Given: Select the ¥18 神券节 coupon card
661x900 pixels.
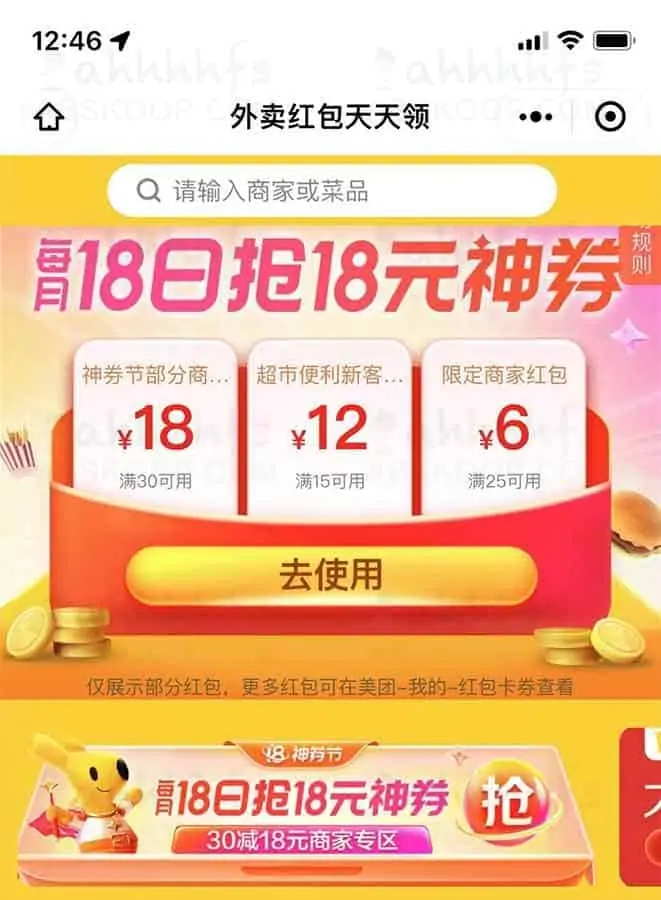Looking at the screenshot, I should click(156, 427).
